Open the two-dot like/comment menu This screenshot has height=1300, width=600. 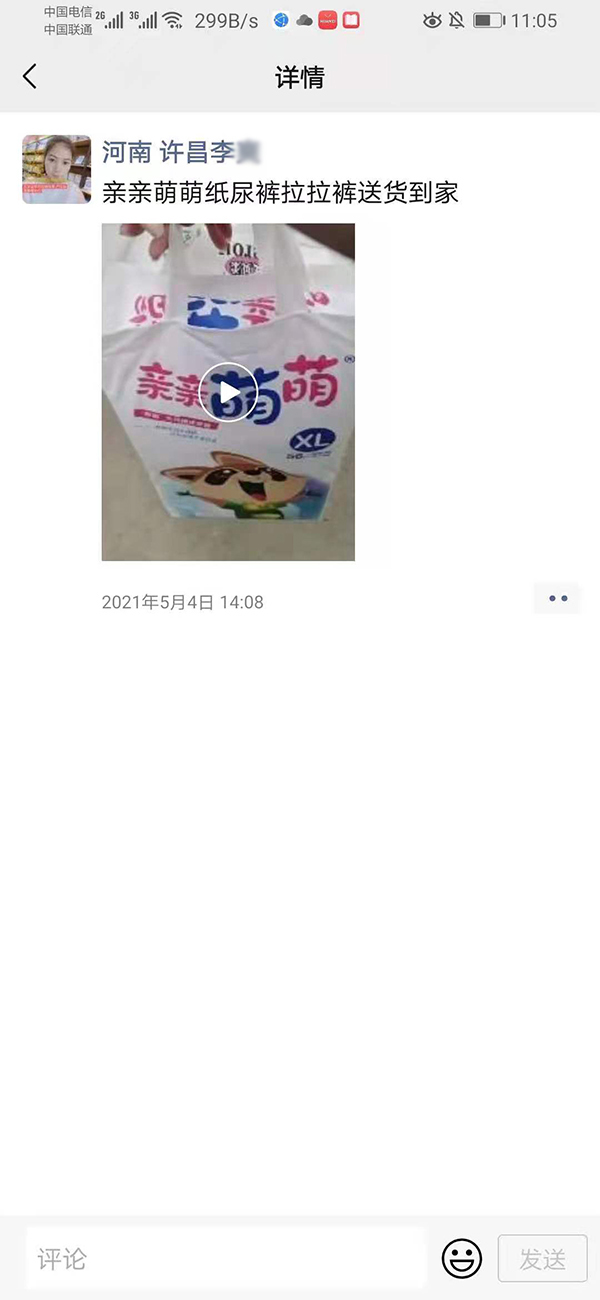click(x=557, y=598)
